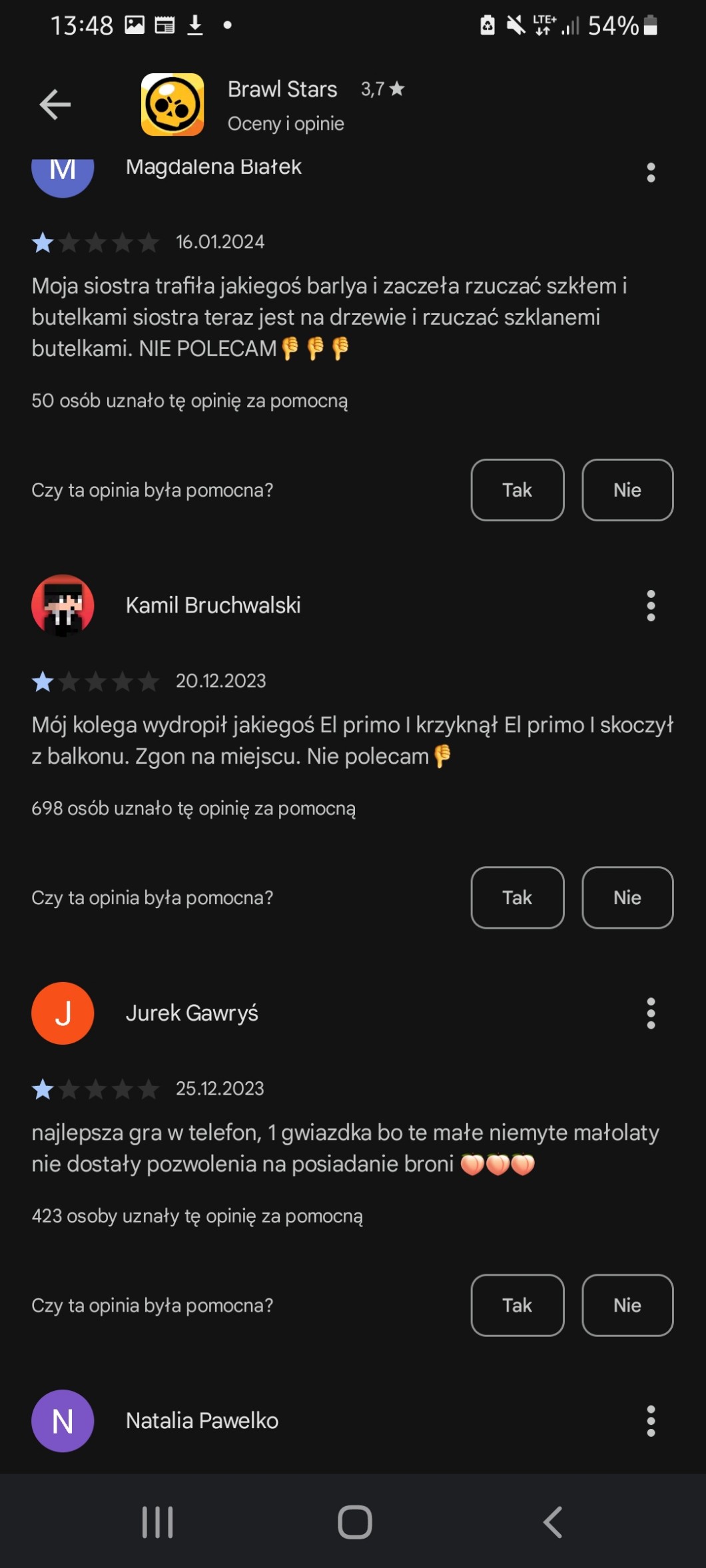Choose Tak for Jurek Gawryś's review

(517, 1305)
